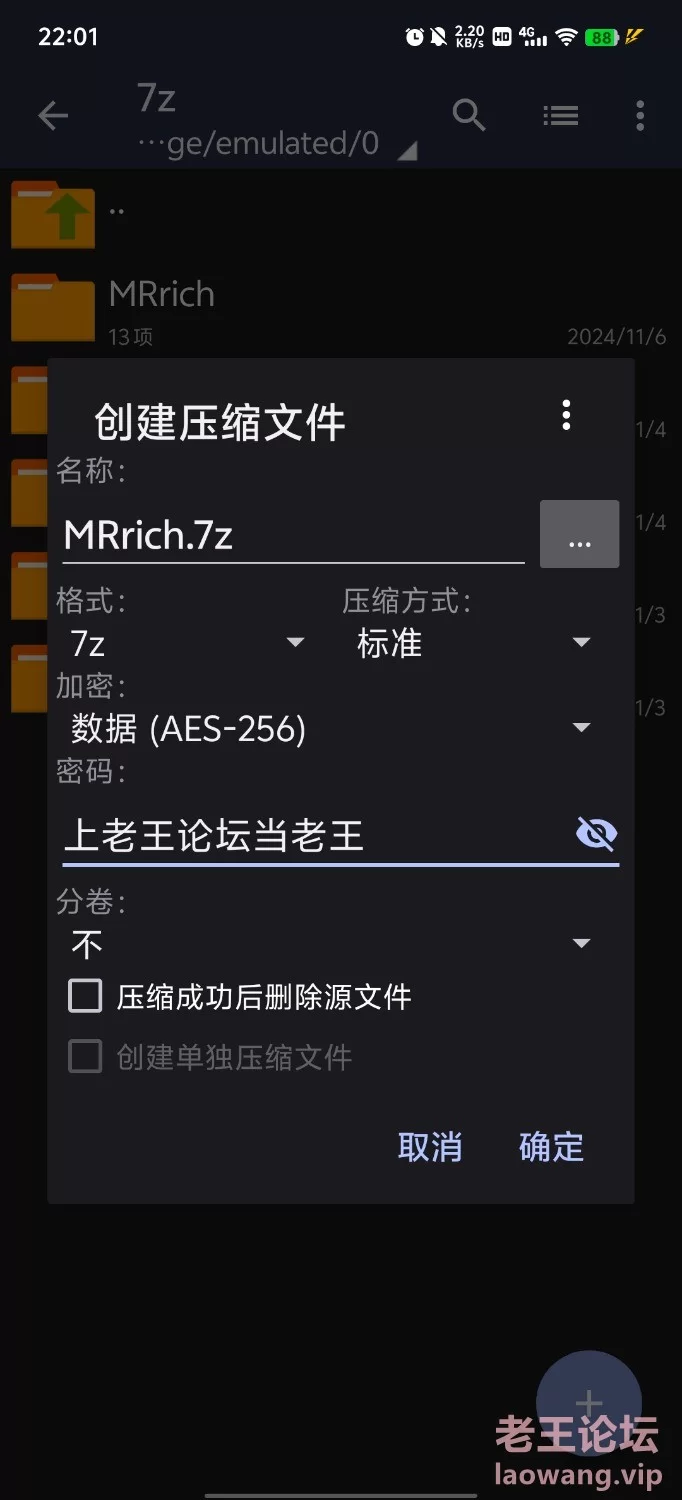
Task: Check 压缩成功后删除源文件 checkbox
Action: [x=86, y=996]
